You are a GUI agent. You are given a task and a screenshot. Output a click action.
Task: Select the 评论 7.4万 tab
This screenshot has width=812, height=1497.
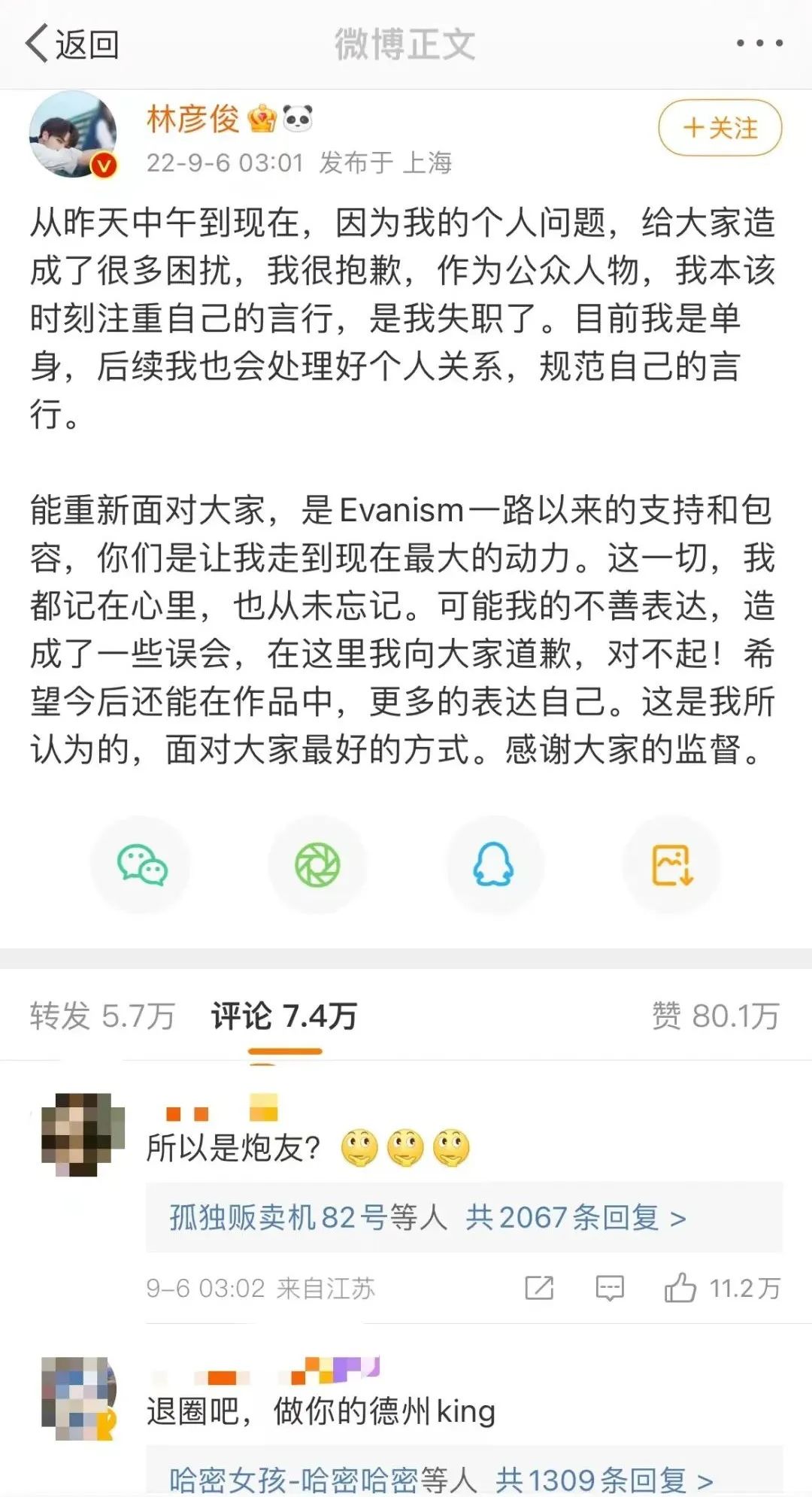pyautogui.click(x=284, y=1016)
